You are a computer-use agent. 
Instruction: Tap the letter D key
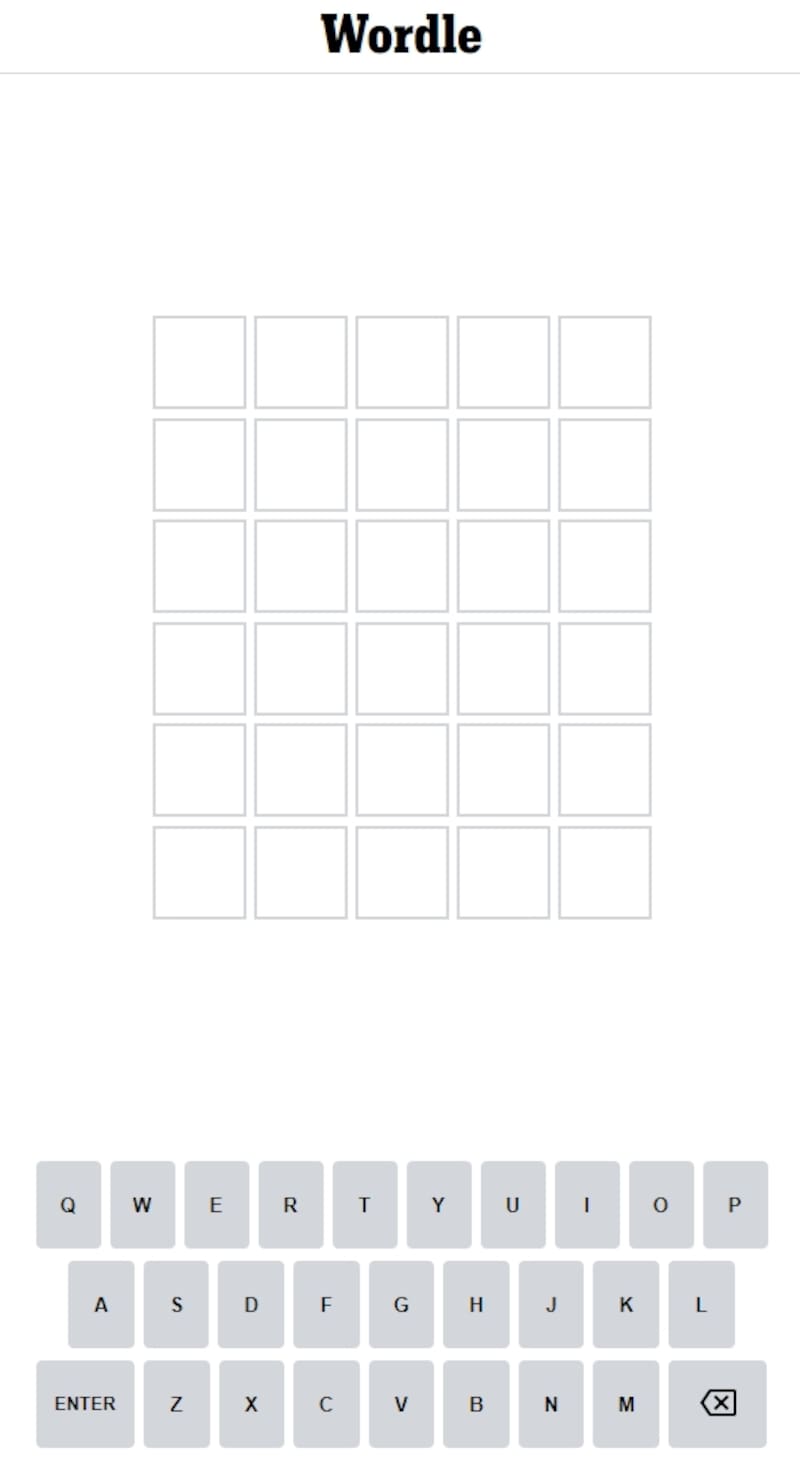click(x=251, y=1304)
